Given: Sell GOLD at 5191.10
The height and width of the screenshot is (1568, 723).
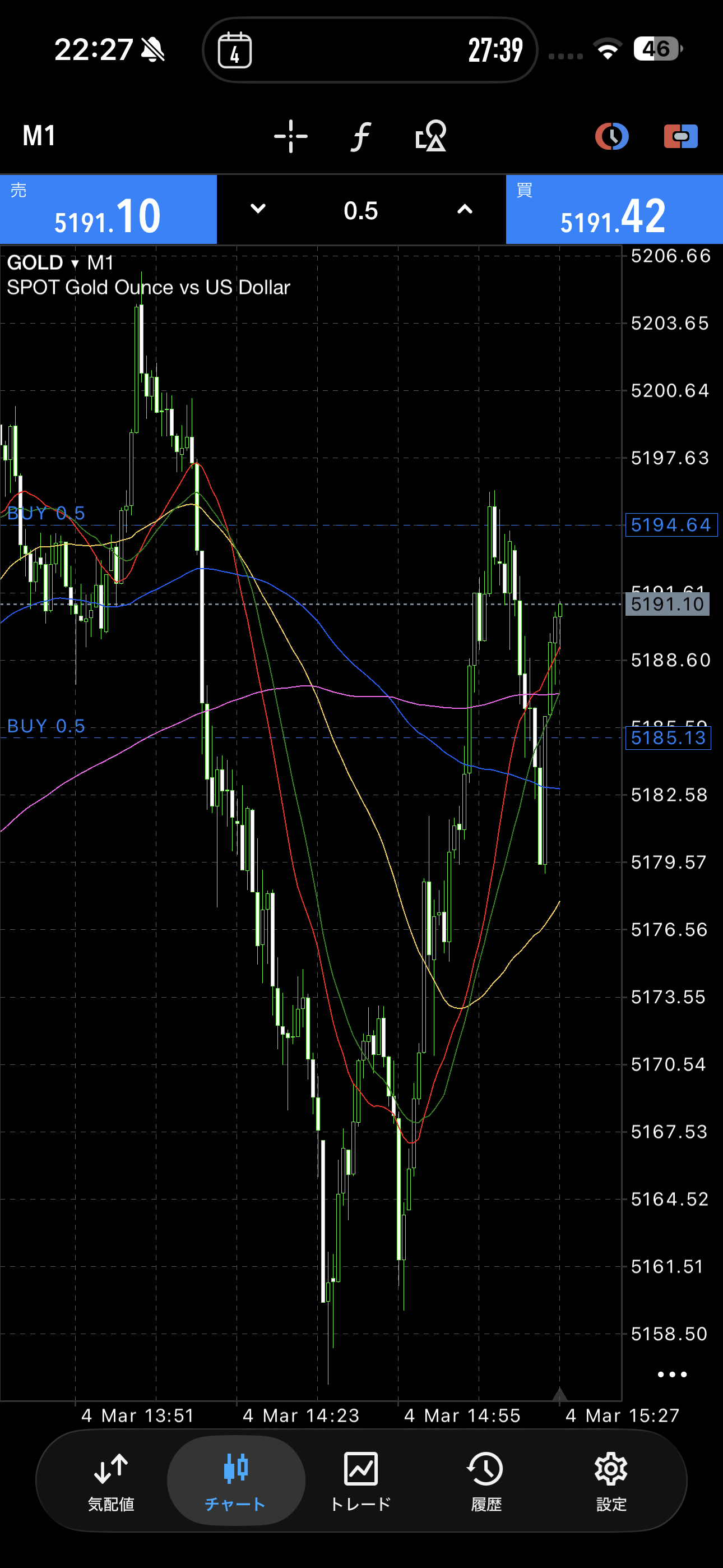Looking at the screenshot, I should tap(108, 210).
